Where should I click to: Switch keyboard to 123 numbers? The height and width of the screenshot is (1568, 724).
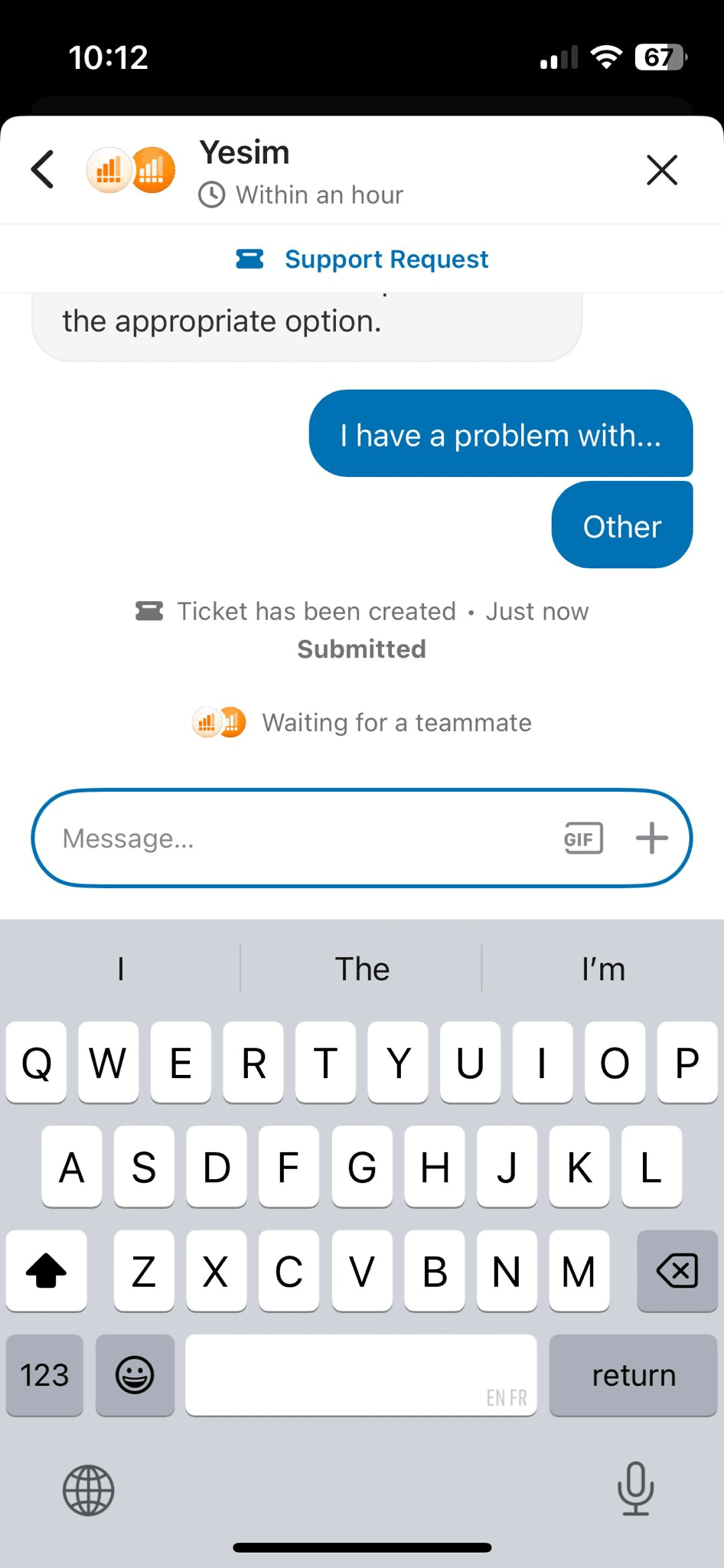[44, 1375]
